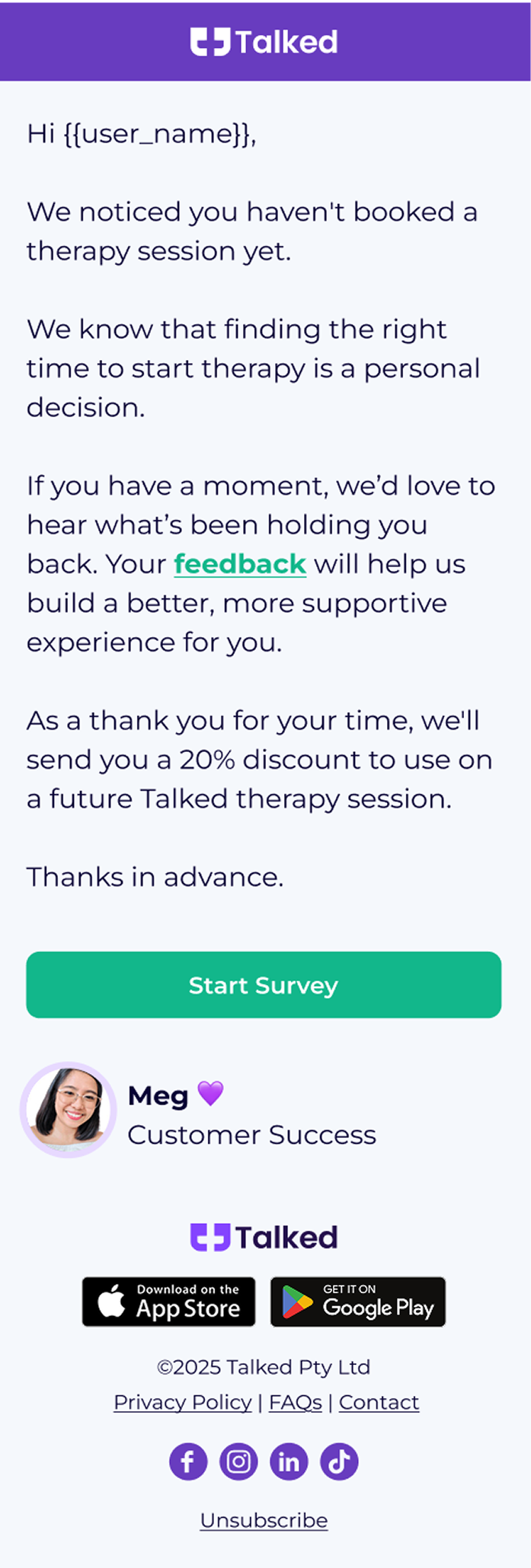531x1568 pixels.
Task: Download on the App Store
Action: (169, 1302)
